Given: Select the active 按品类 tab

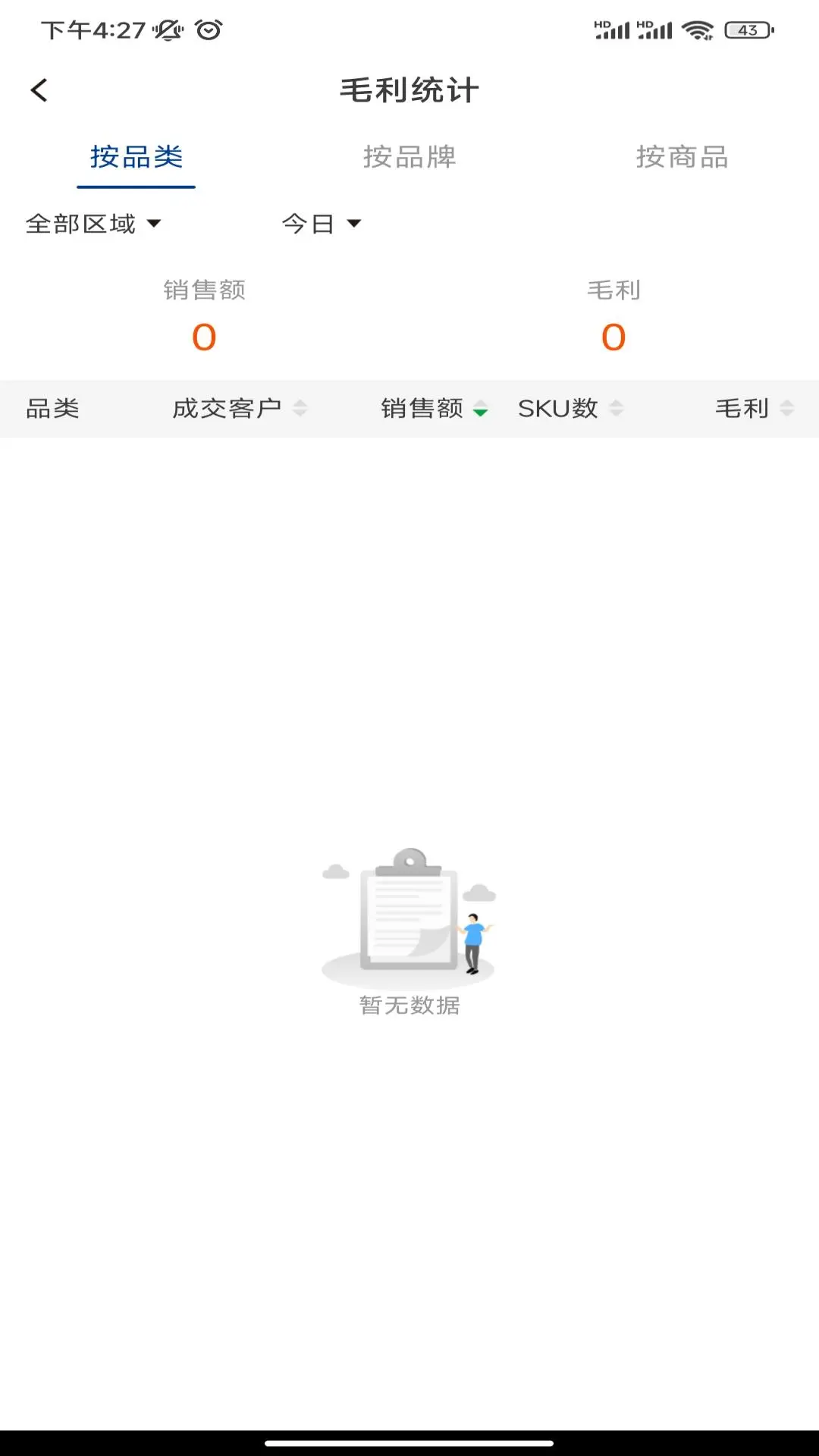Looking at the screenshot, I should tap(135, 158).
